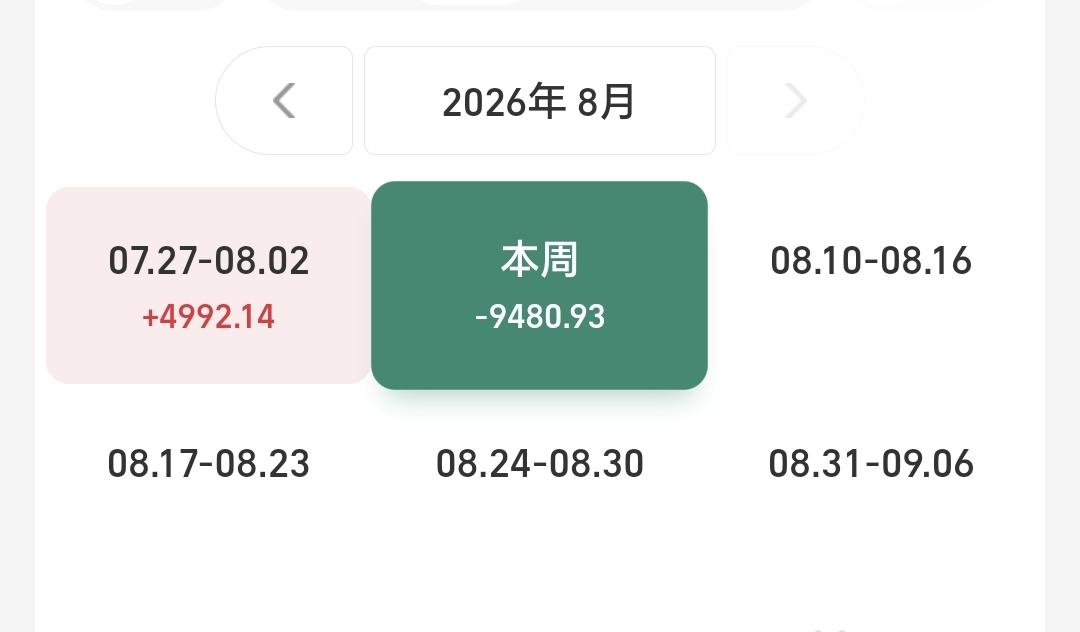
Task: Choose the 08.10-08.16 week
Action: (871, 285)
